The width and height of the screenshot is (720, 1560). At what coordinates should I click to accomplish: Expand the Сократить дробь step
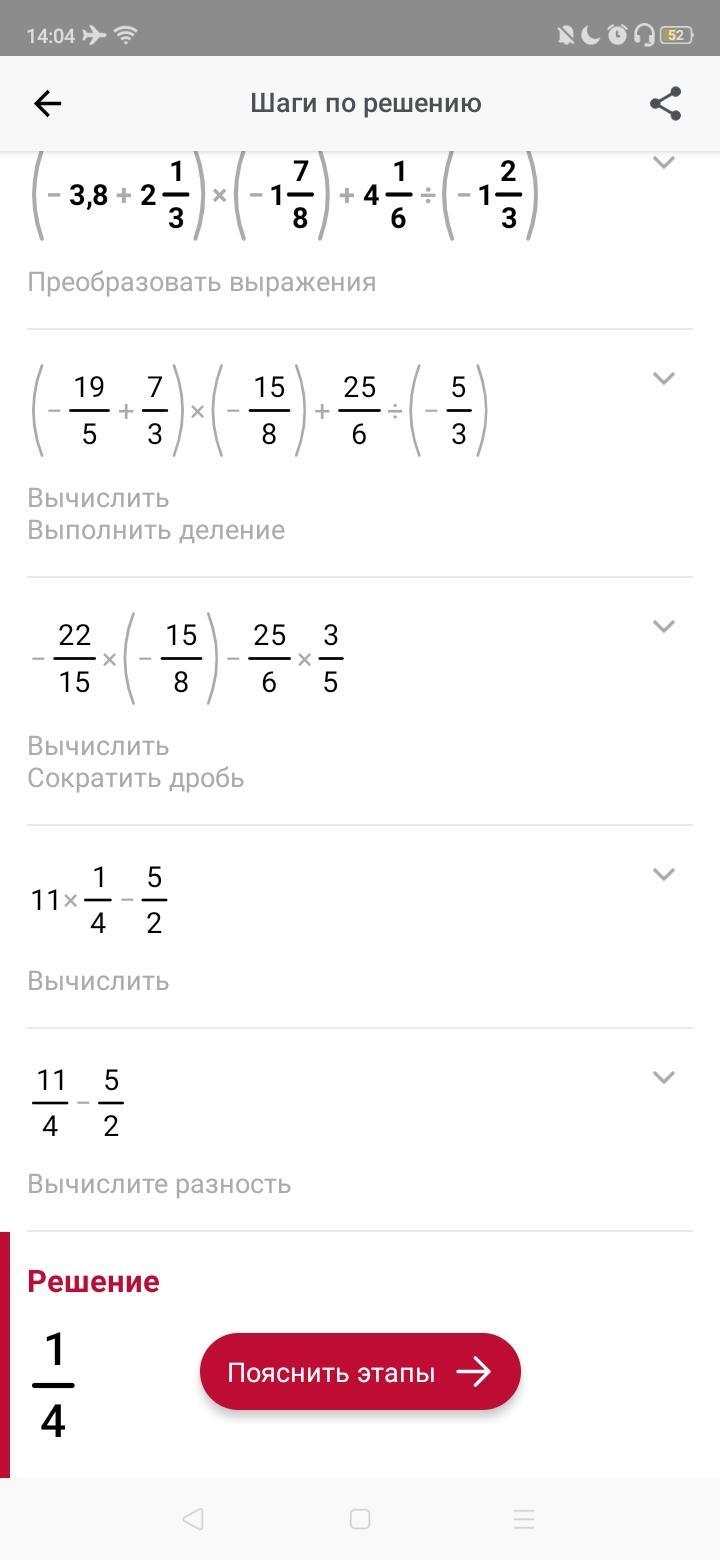(x=663, y=626)
